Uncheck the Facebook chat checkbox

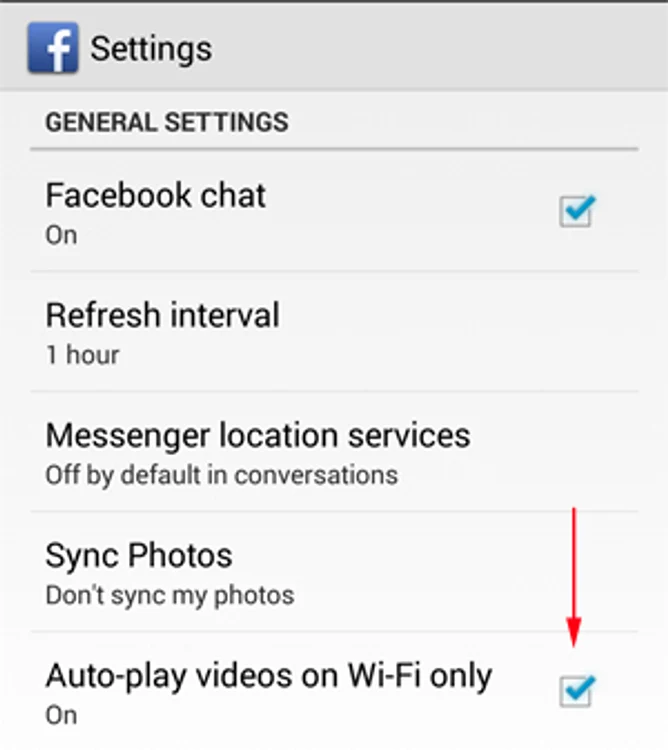click(576, 211)
